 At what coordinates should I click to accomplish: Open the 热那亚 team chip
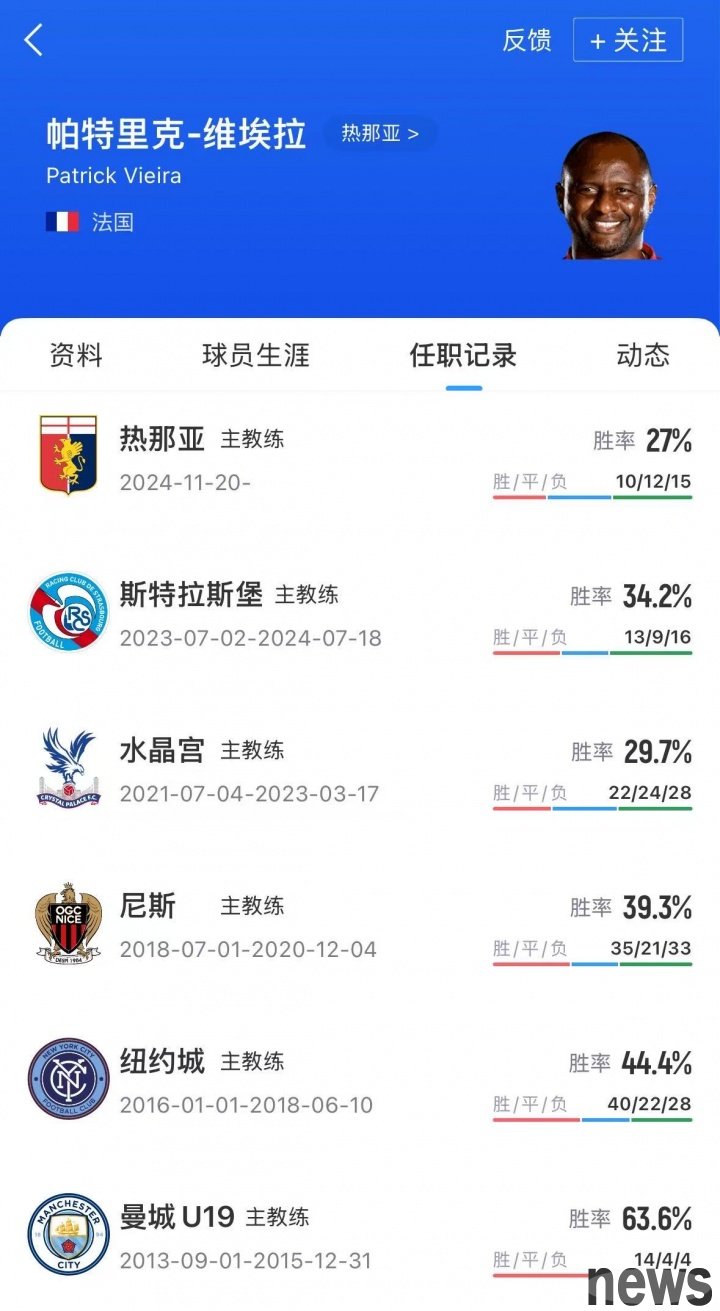[x=380, y=133]
